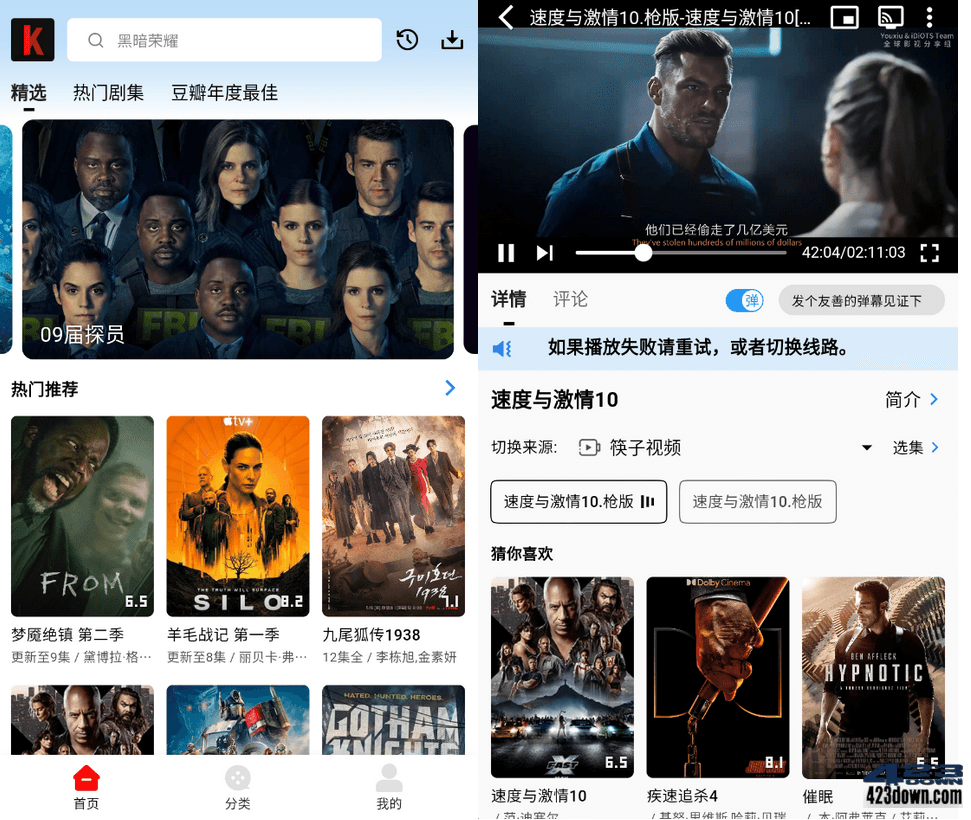
Task: Go to the 我的 navigation tab
Action: point(389,788)
